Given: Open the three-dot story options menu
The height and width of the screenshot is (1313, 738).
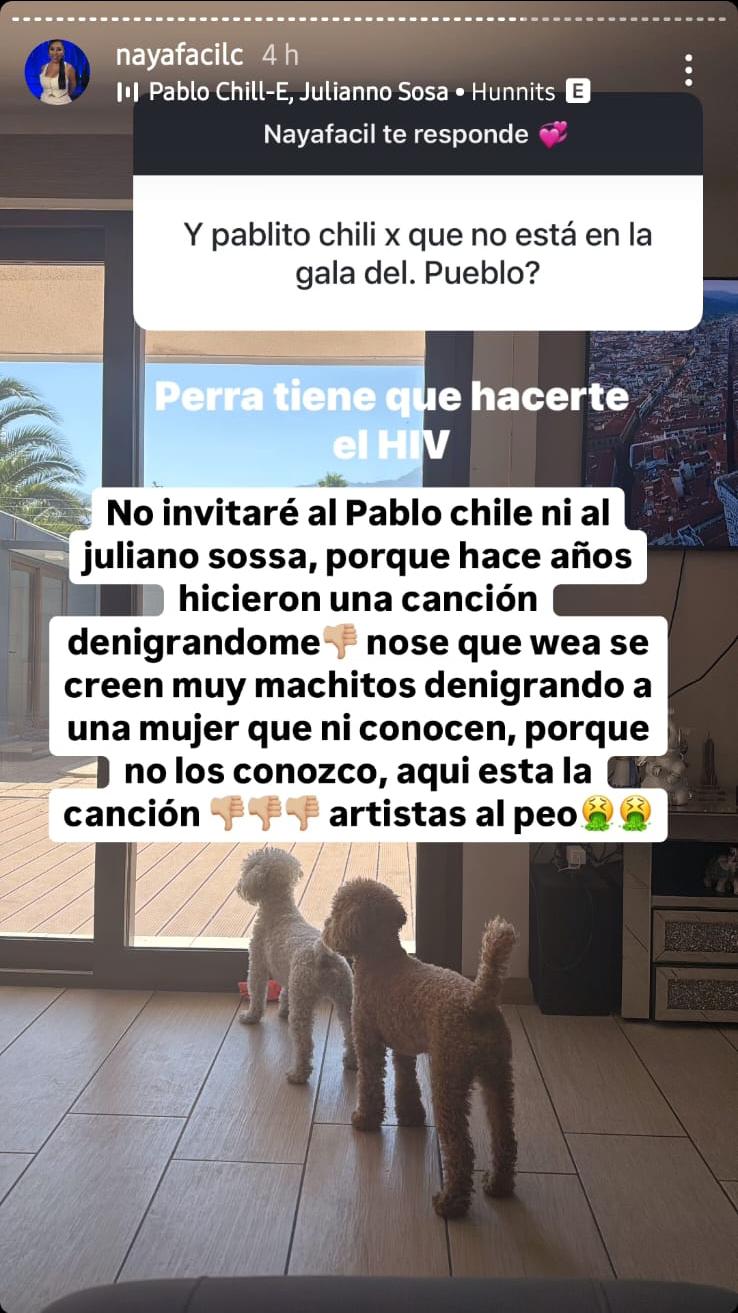Looking at the screenshot, I should 688,68.
